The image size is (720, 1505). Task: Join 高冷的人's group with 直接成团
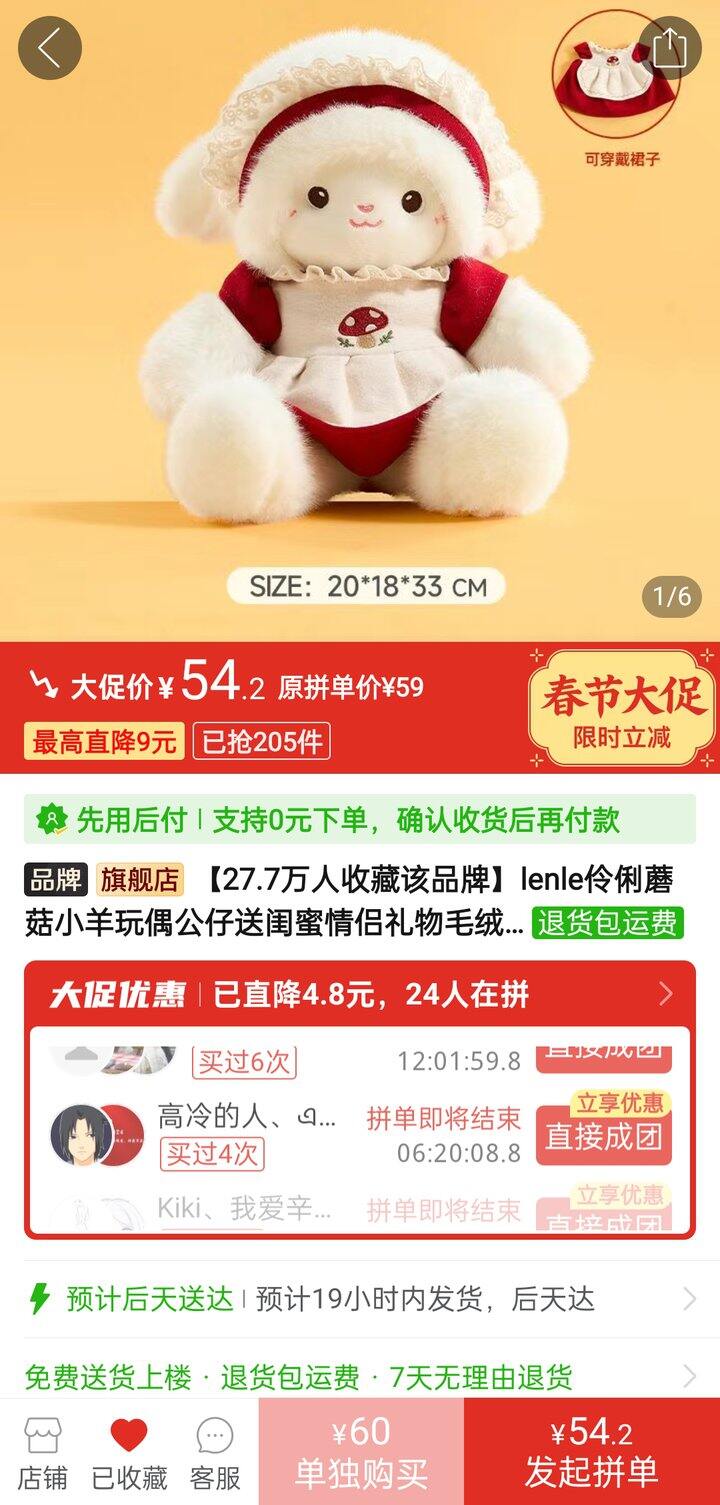point(603,1137)
